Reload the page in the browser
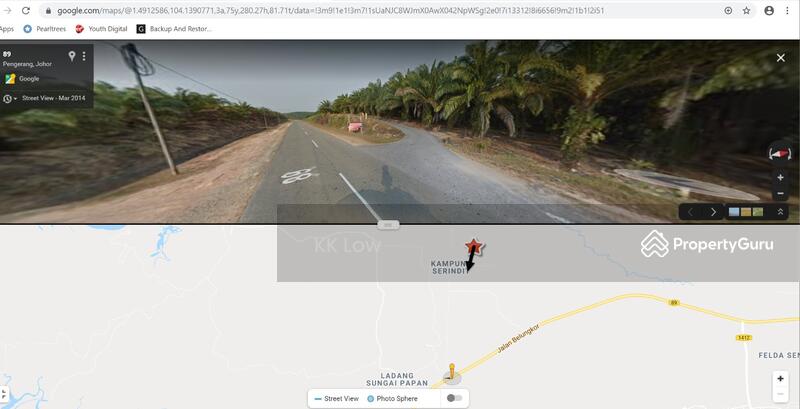This screenshot has width=800, height=409. click(x=26, y=10)
